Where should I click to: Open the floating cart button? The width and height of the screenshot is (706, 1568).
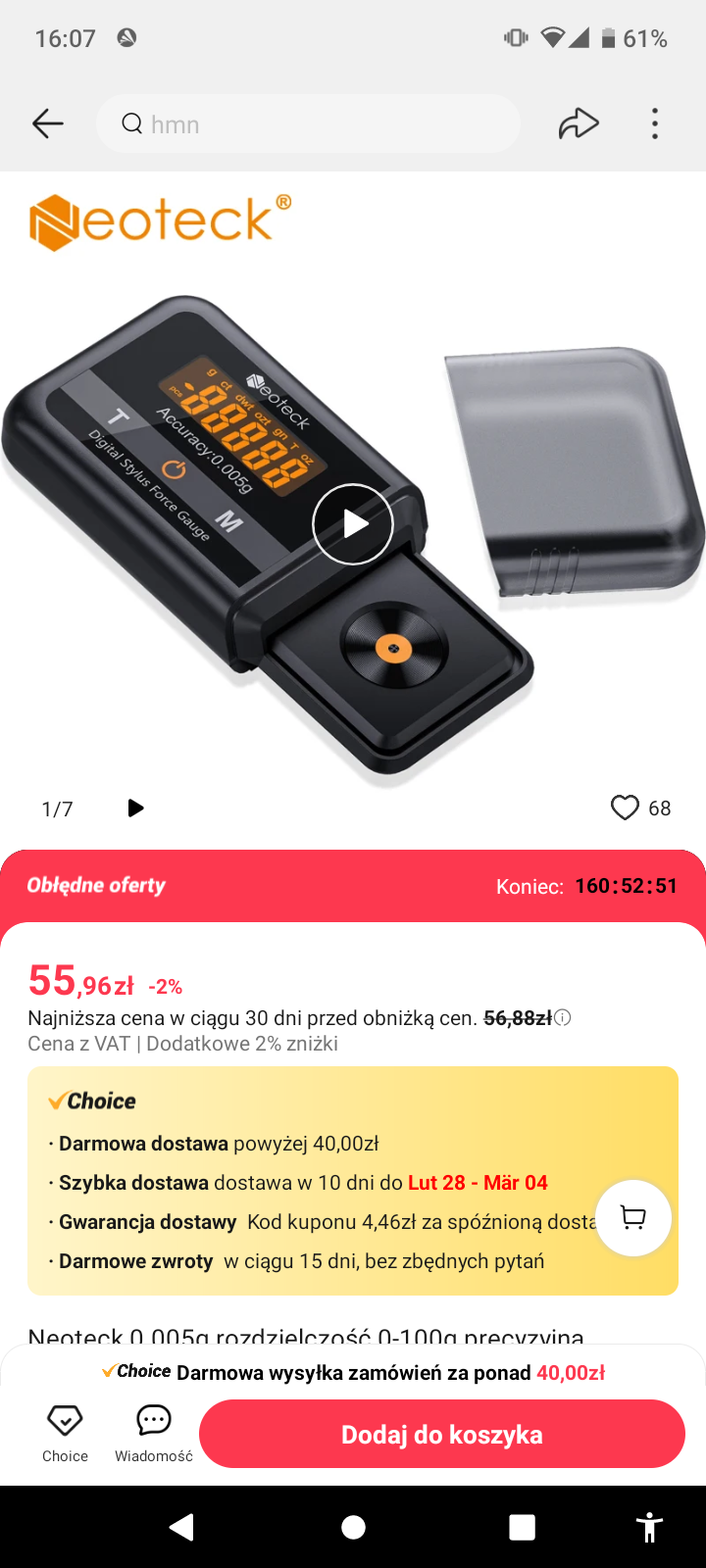pos(633,1218)
